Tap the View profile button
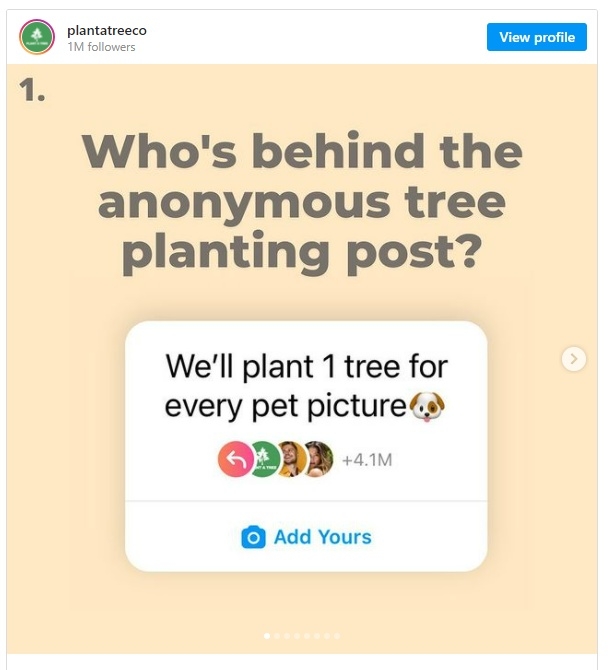Image resolution: width=612 pixels, height=670 pixels. pyautogui.click(x=537, y=37)
